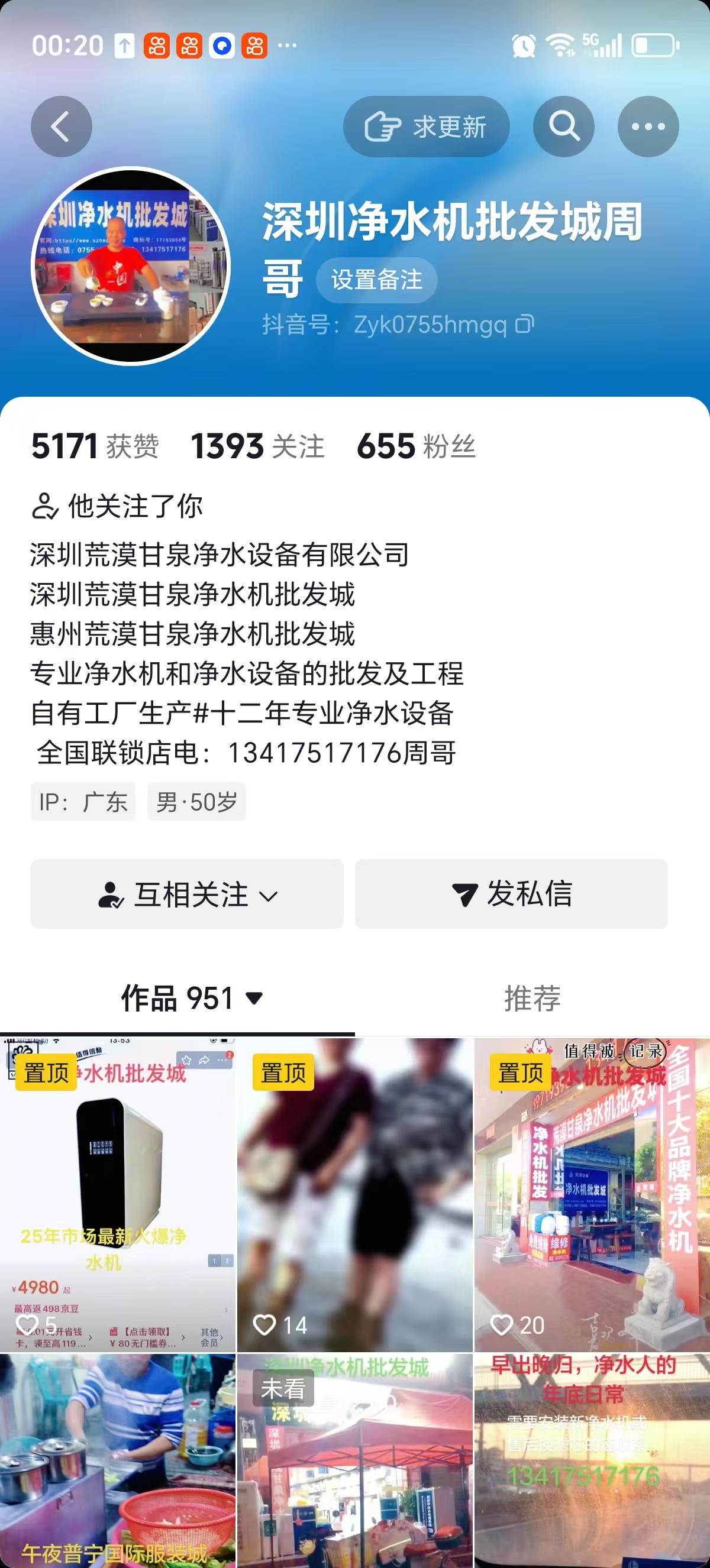Go back using the arrow icon
The image size is (710, 1568).
coord(62,127)
